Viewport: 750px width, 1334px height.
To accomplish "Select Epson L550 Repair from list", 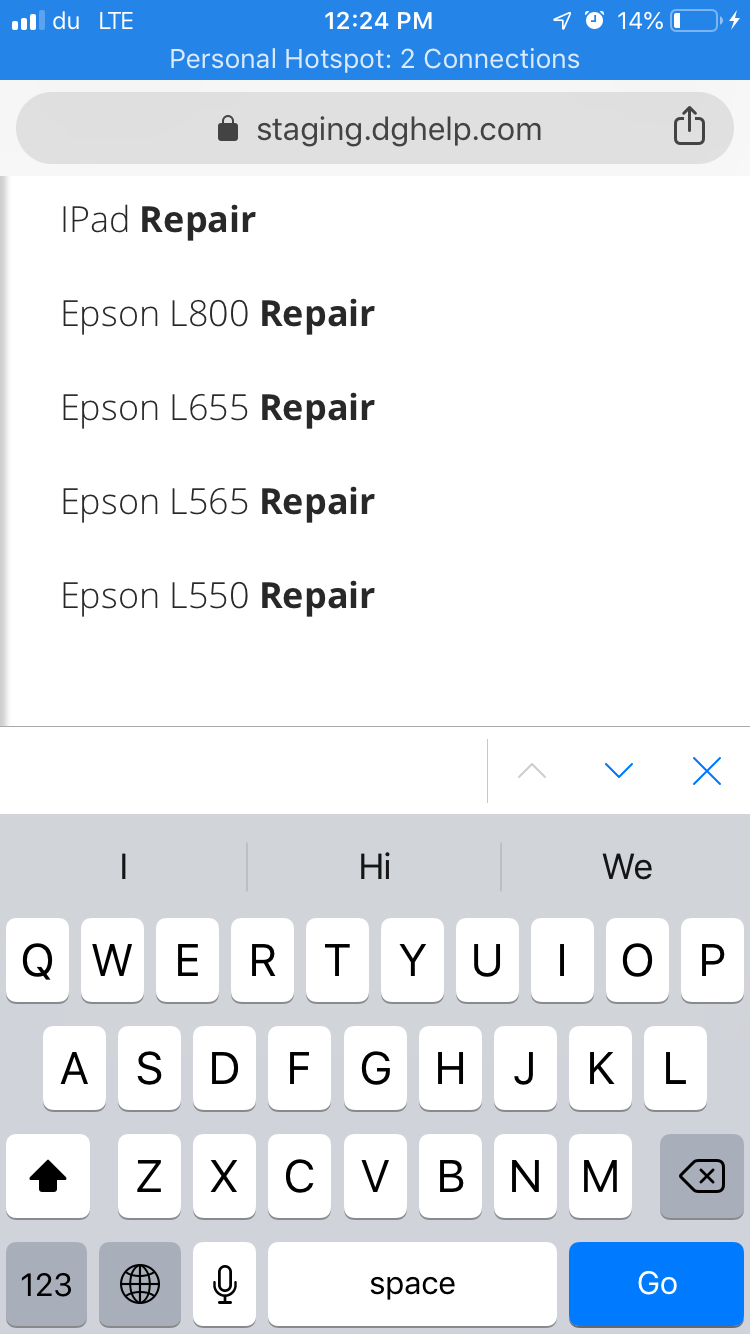I will click(x=217, y=596).
